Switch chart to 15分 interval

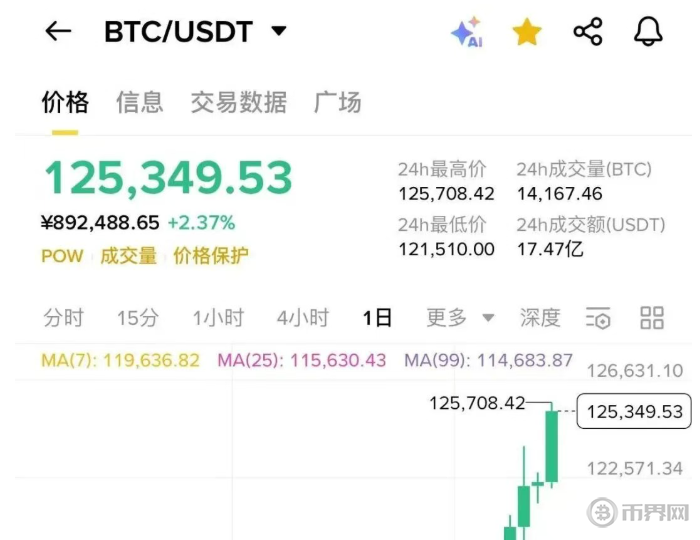click(x=137, y=318)
